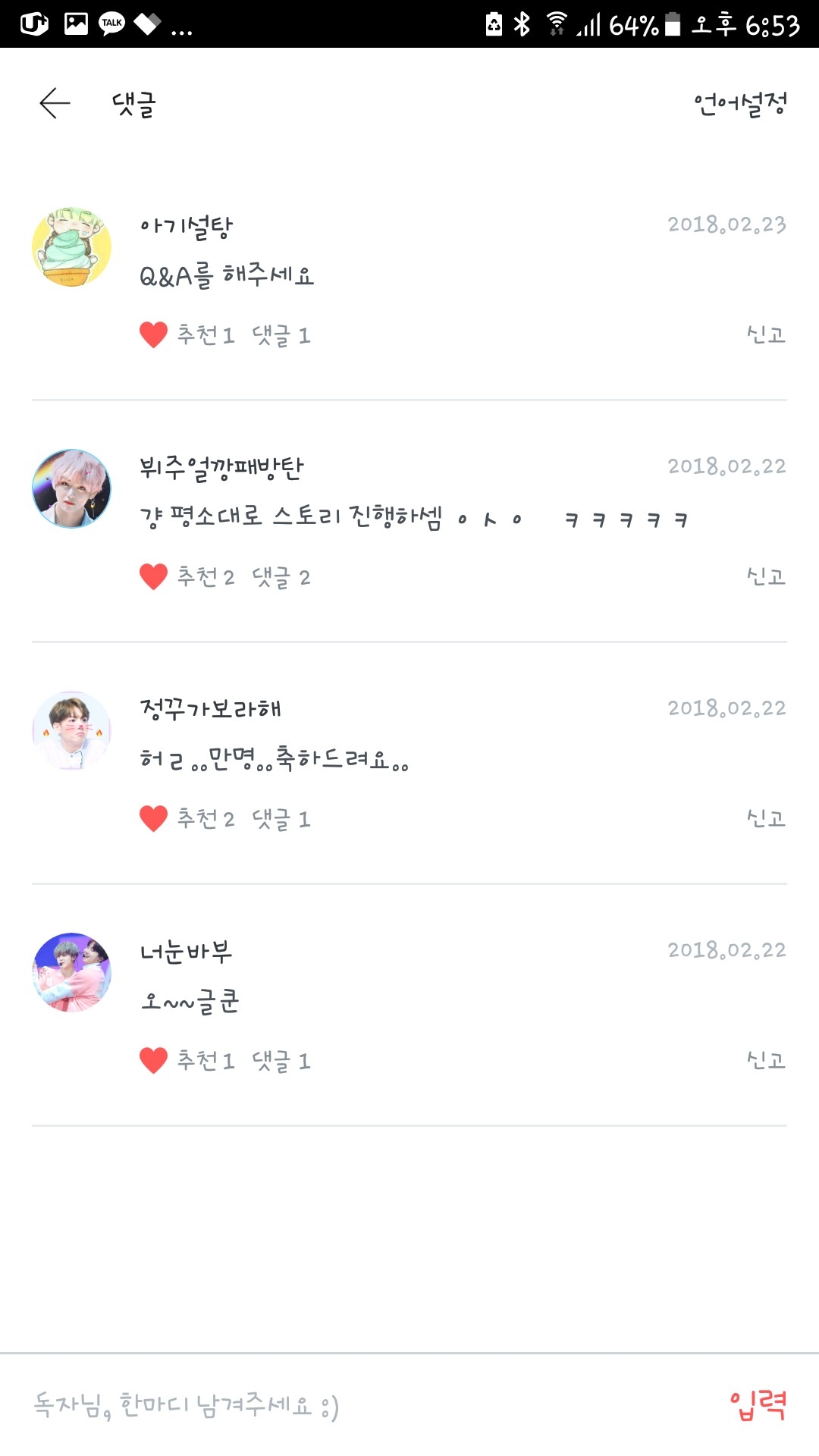Open replies on 아기설탕's comment
819x1456 pixels.
coord(281,334)
